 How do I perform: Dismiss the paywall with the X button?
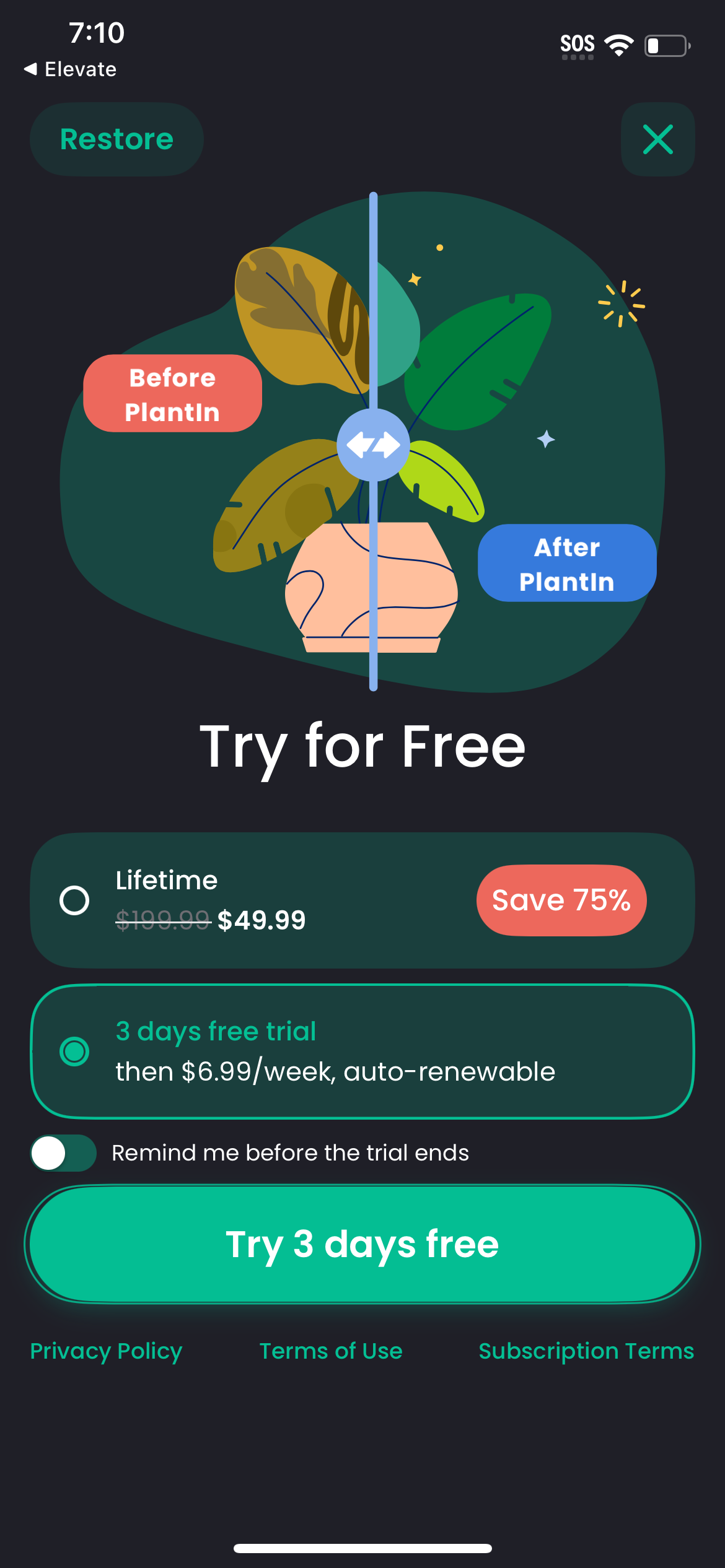[658, 139]
